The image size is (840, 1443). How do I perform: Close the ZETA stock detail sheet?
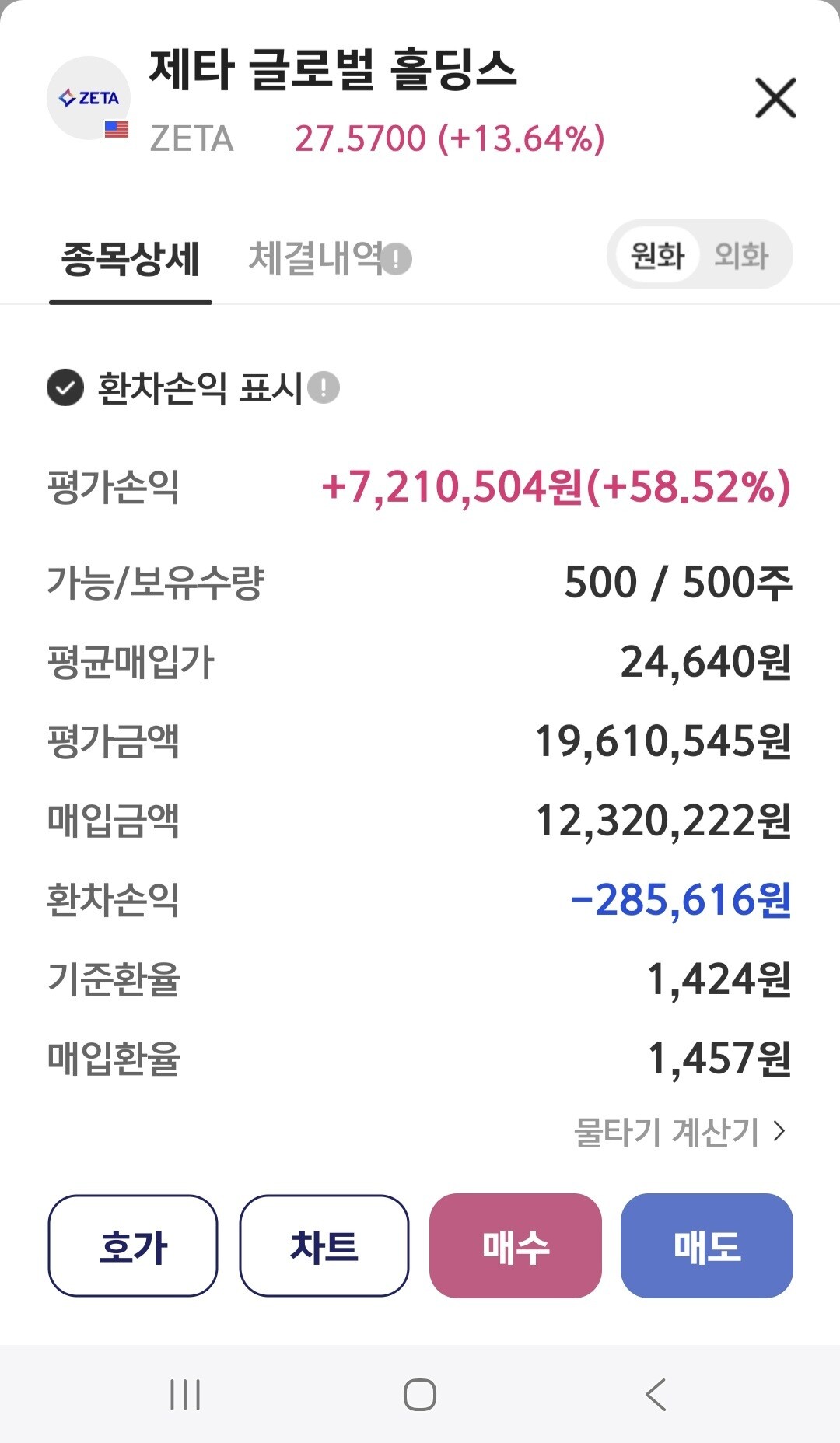[x=775, y=98]
